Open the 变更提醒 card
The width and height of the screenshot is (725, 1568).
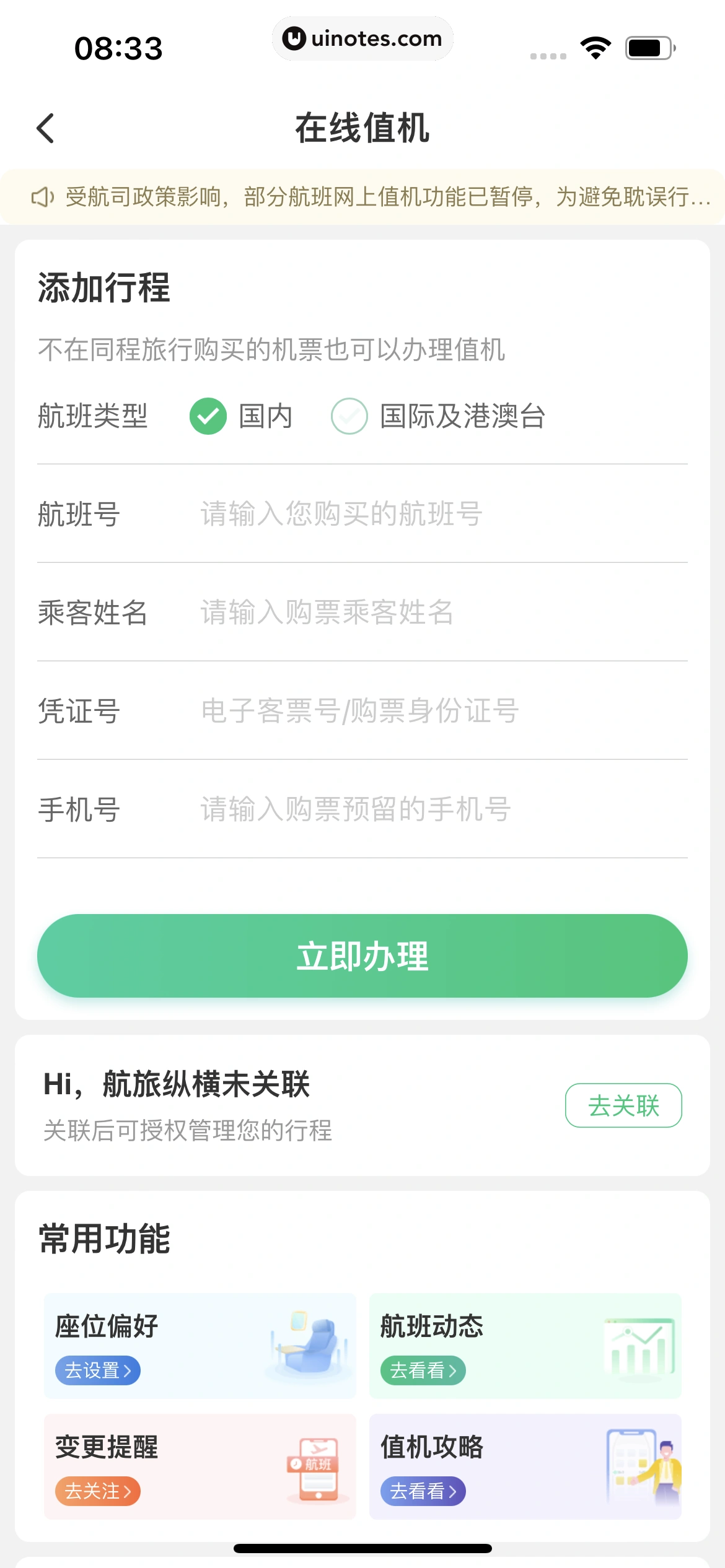(x=200, y=1466)
